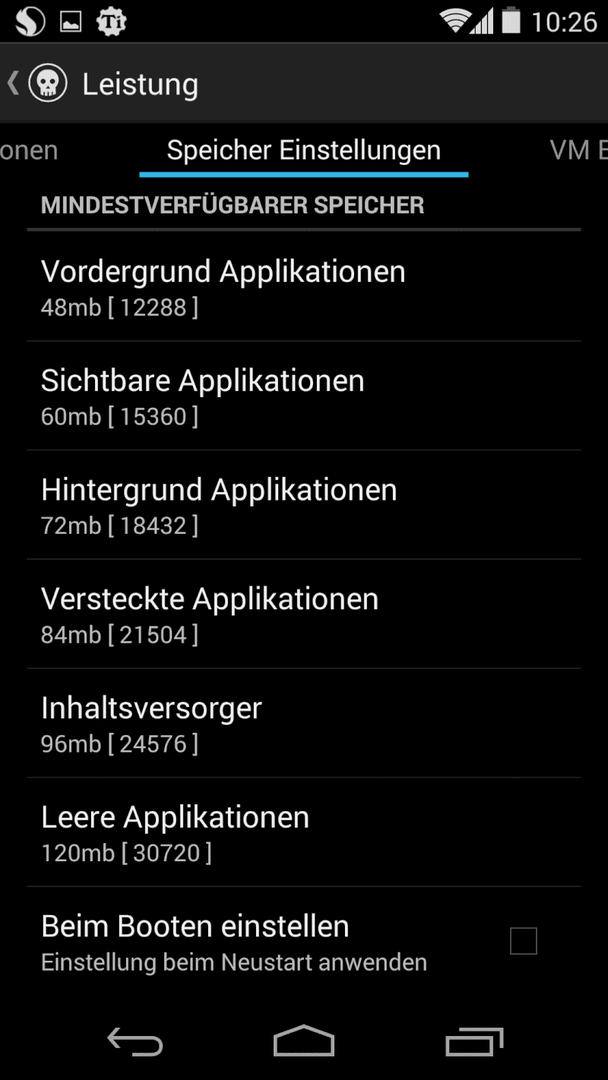608x1080 pixels.
Task: Open Hintergrund Applikationen setting
Action: 304,505
